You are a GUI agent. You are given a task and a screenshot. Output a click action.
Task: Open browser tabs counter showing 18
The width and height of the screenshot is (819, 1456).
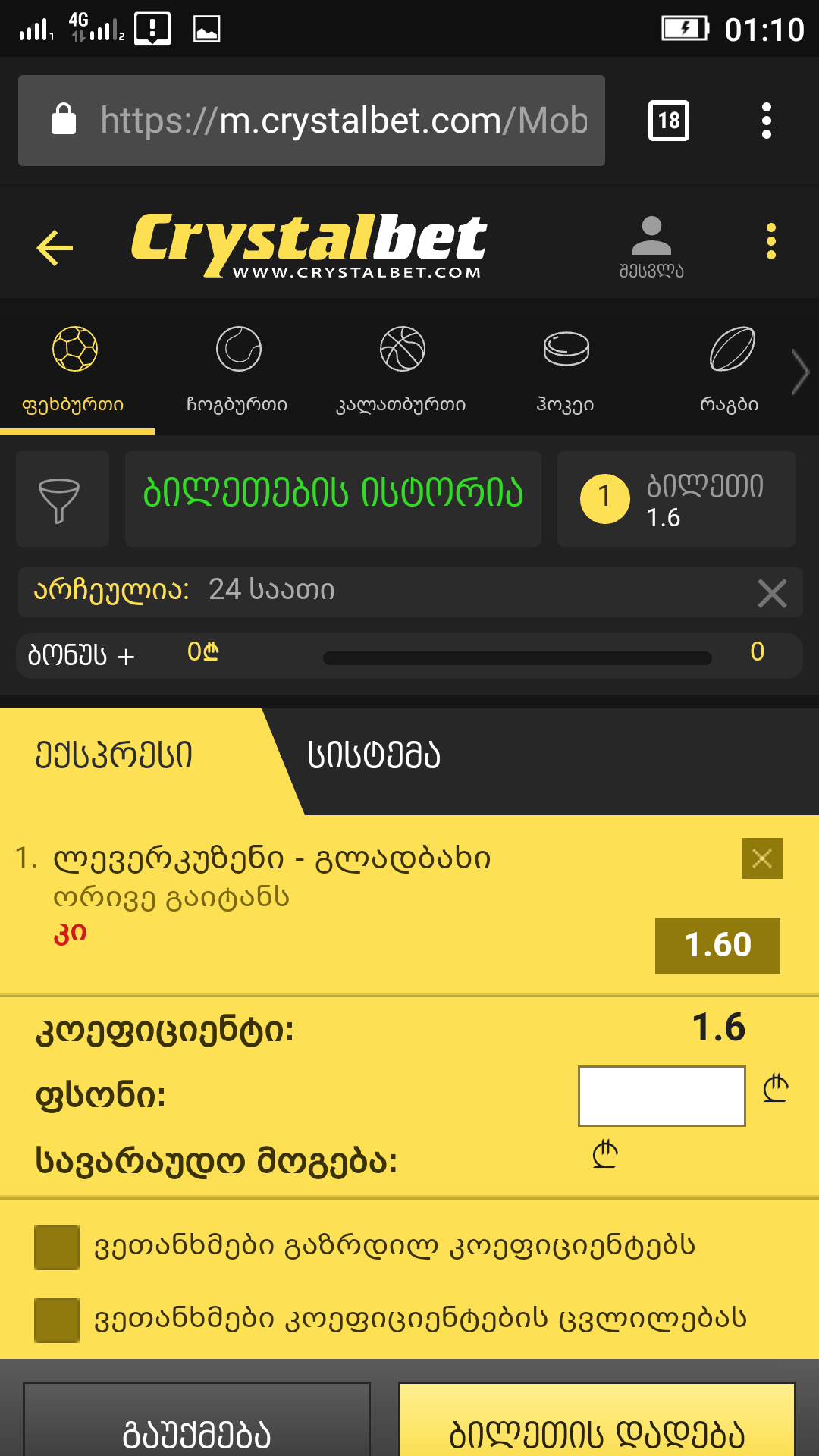click(669, 121)
